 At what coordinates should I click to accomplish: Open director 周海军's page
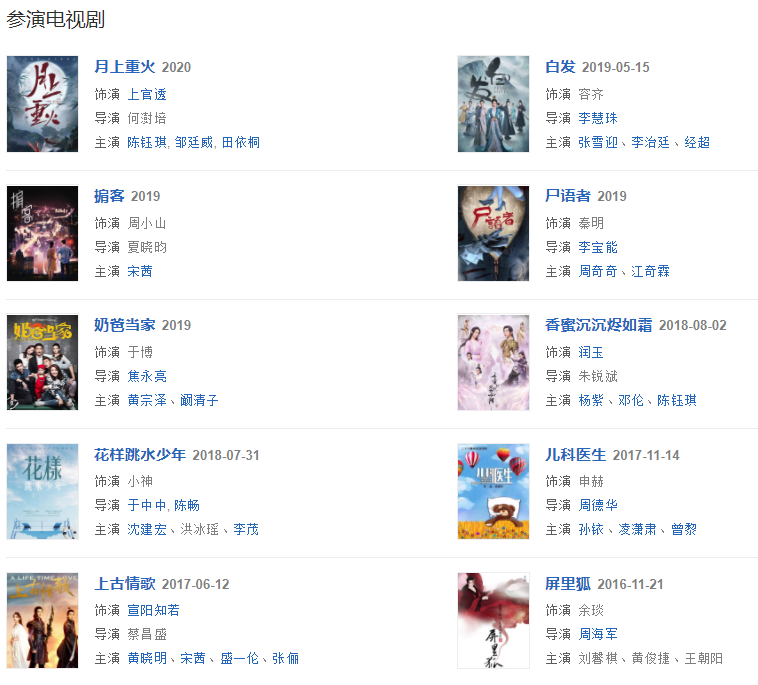point(598,635)
